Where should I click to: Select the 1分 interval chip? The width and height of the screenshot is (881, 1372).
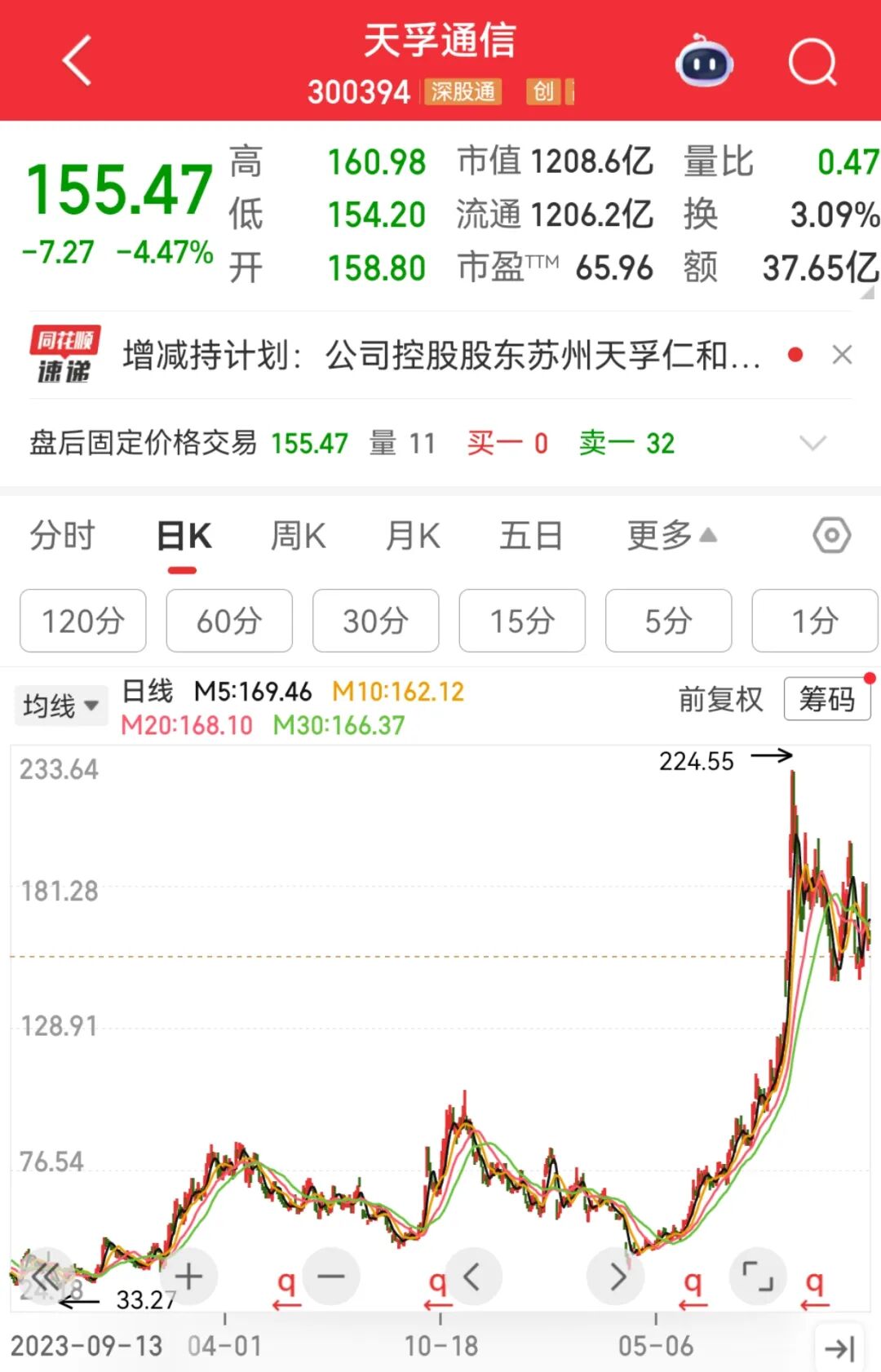(x=814, y=621)
